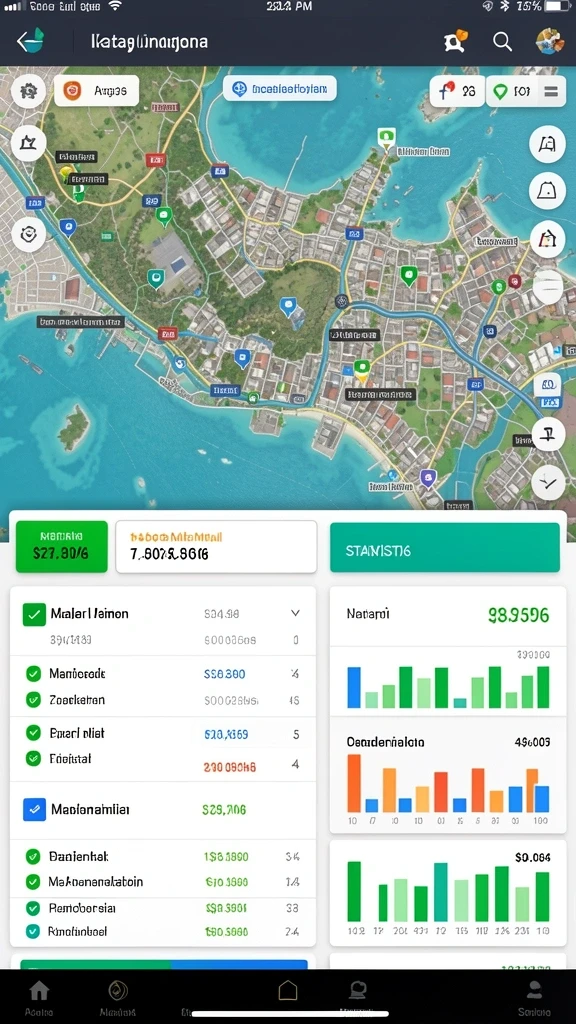The image size is (576, 1024).
Task: Toggle the Remoibersiai check mark
Action: (x=33, y=908)
